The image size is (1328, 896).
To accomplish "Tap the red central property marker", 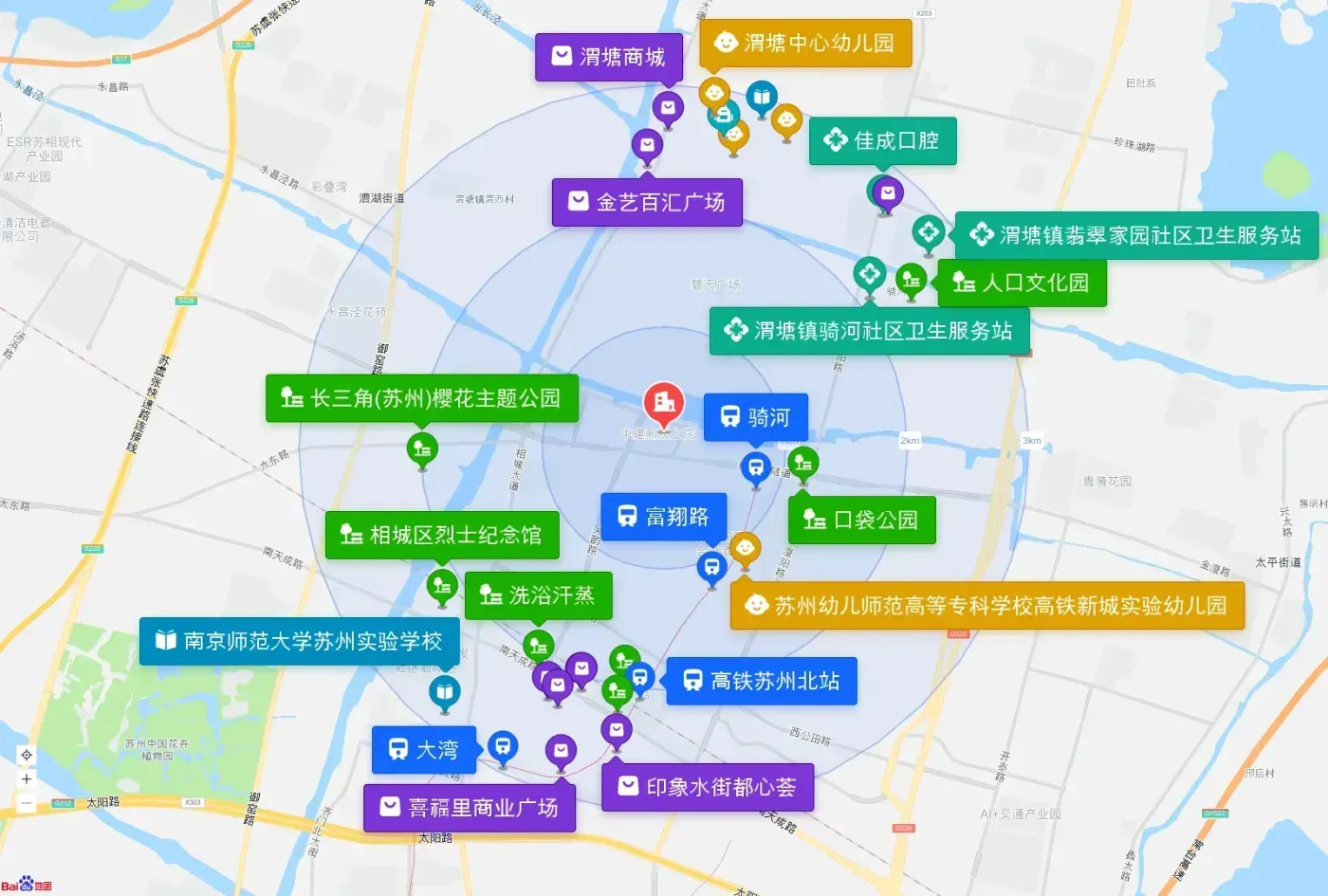I will pos(664,405).
